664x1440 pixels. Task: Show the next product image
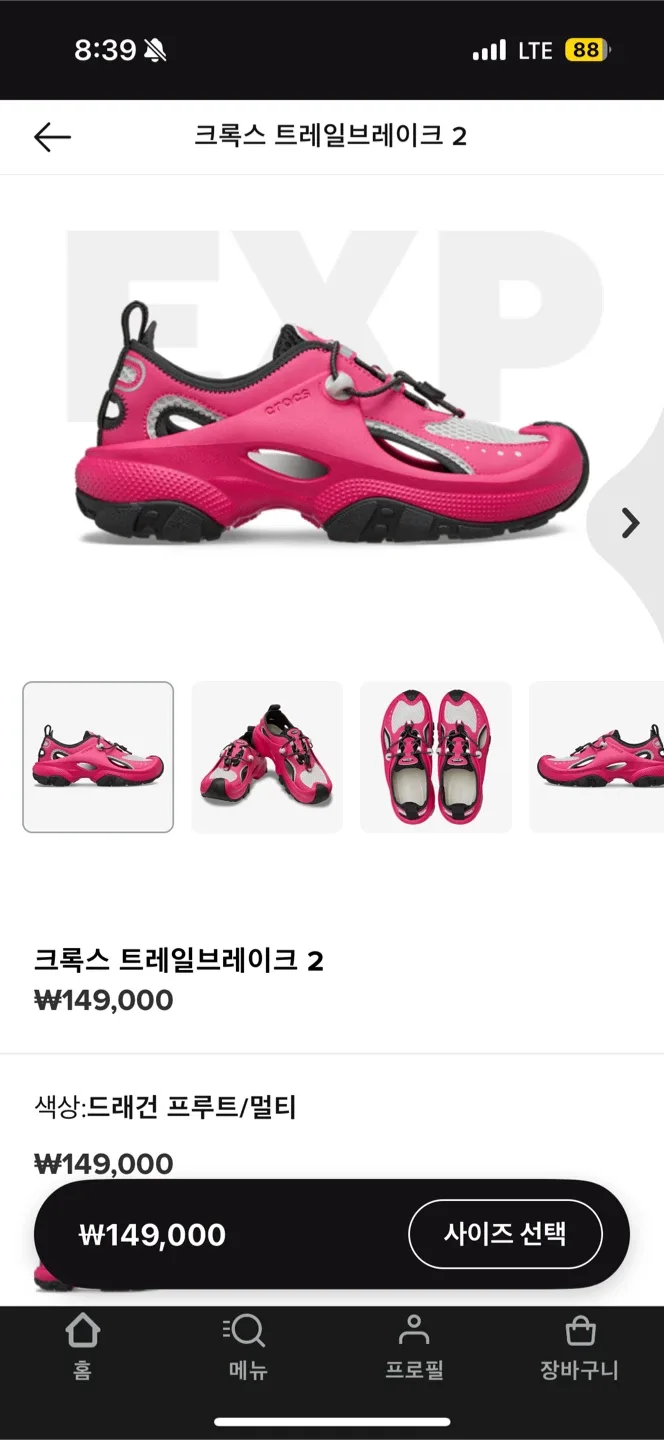click(630, 523)
